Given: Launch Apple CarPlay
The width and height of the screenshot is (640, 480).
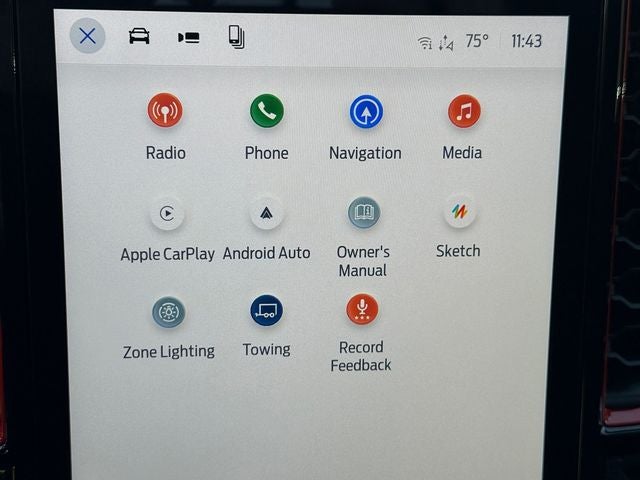Looking at the screenshot, I should coord(167,213).
